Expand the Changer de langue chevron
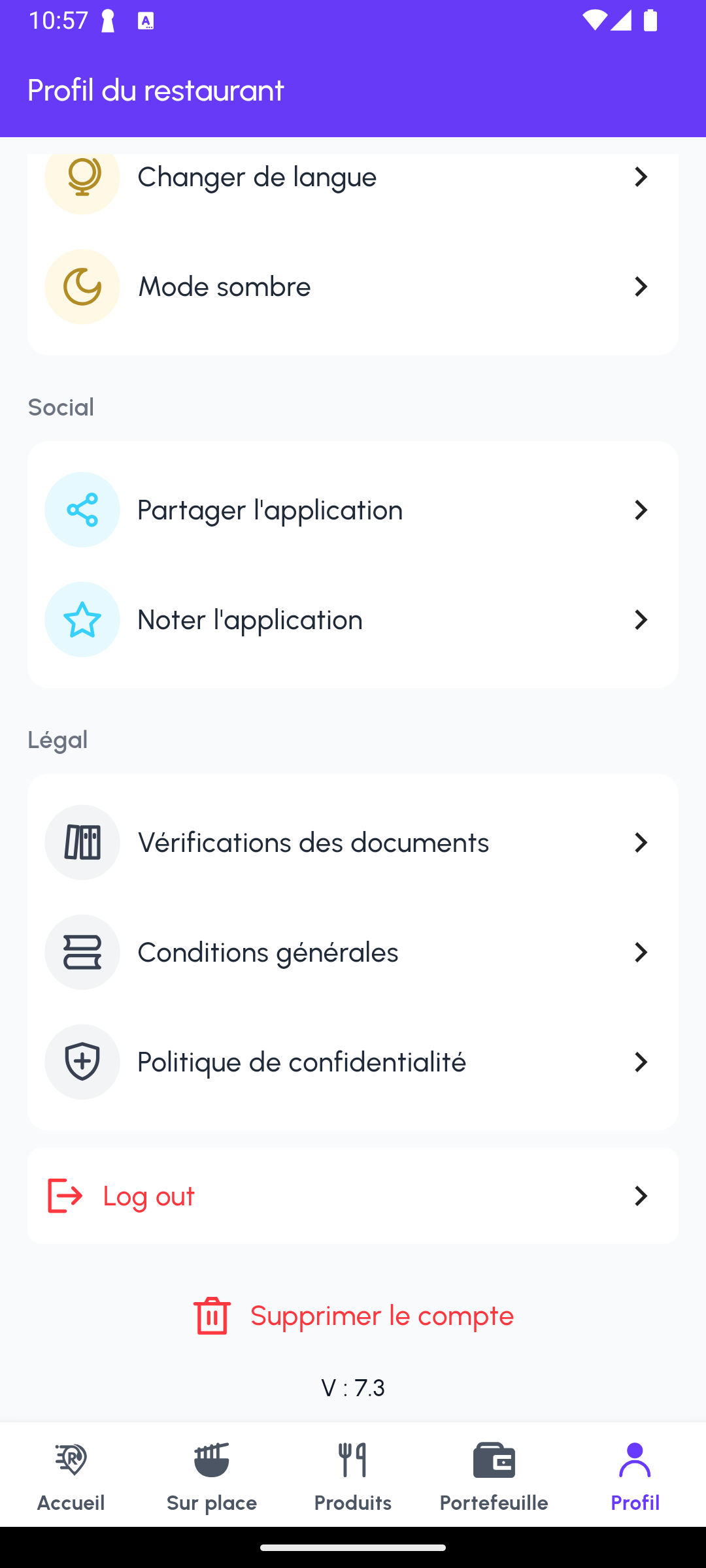Screen dimensions: 706x1568 641,176
